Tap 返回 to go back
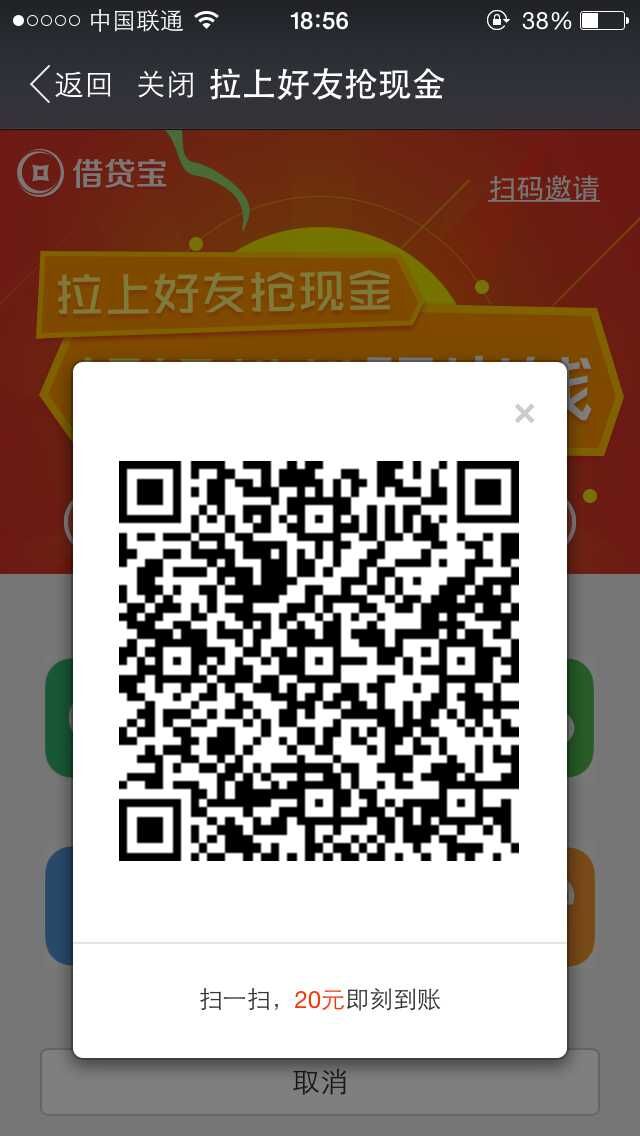 point(71,85)
